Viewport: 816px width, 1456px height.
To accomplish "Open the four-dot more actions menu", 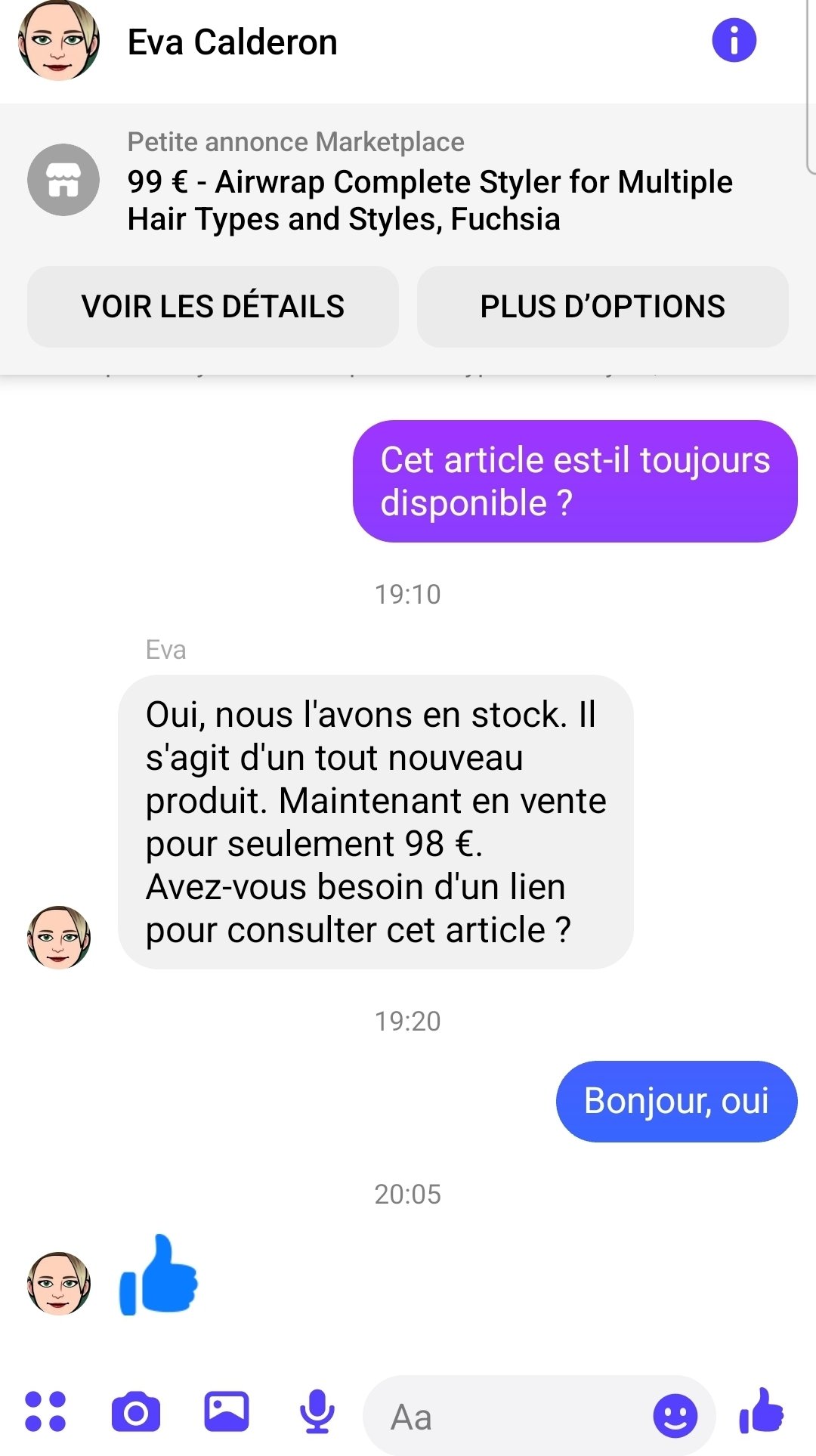I will 45,1411.
